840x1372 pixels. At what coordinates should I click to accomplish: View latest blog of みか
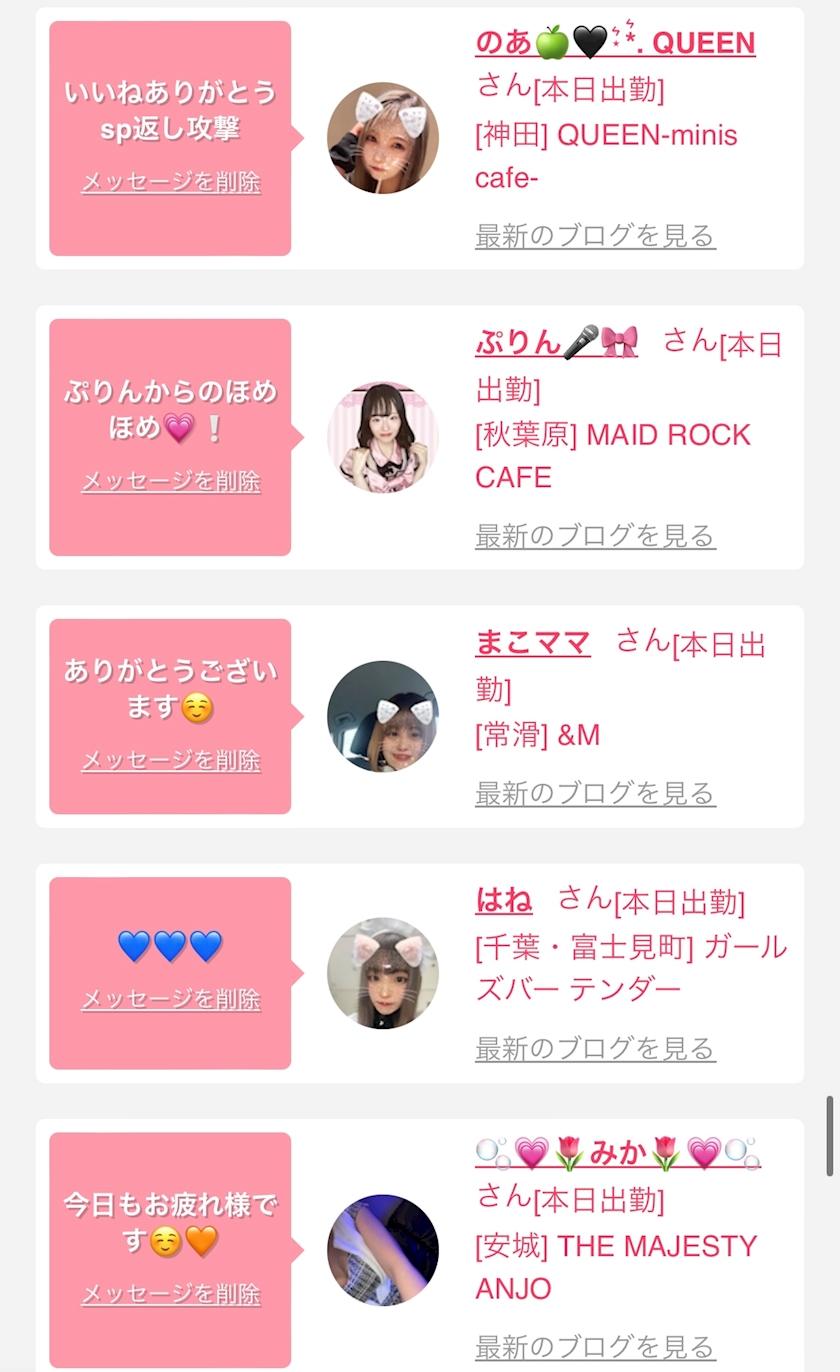pos(595,1346)
